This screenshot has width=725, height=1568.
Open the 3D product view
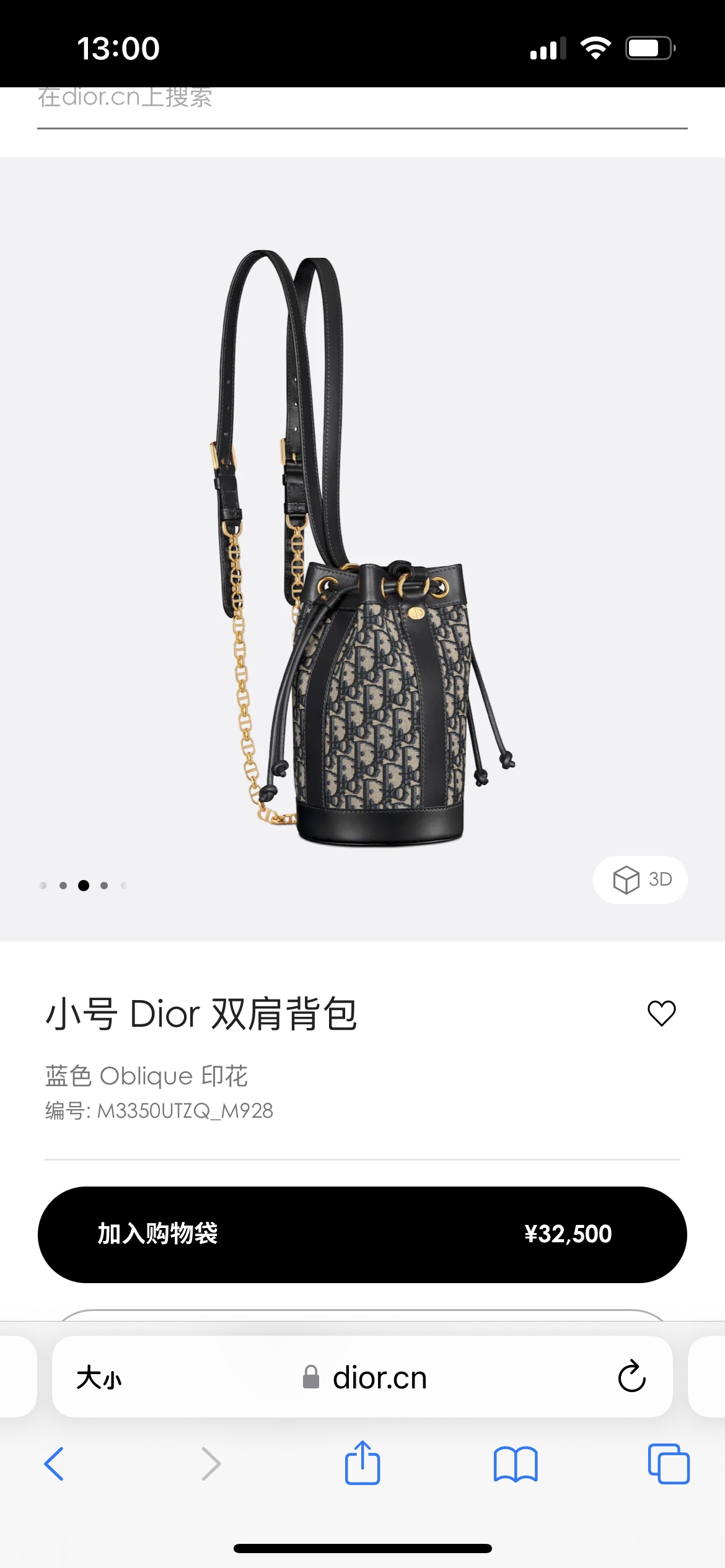[640, 879]
